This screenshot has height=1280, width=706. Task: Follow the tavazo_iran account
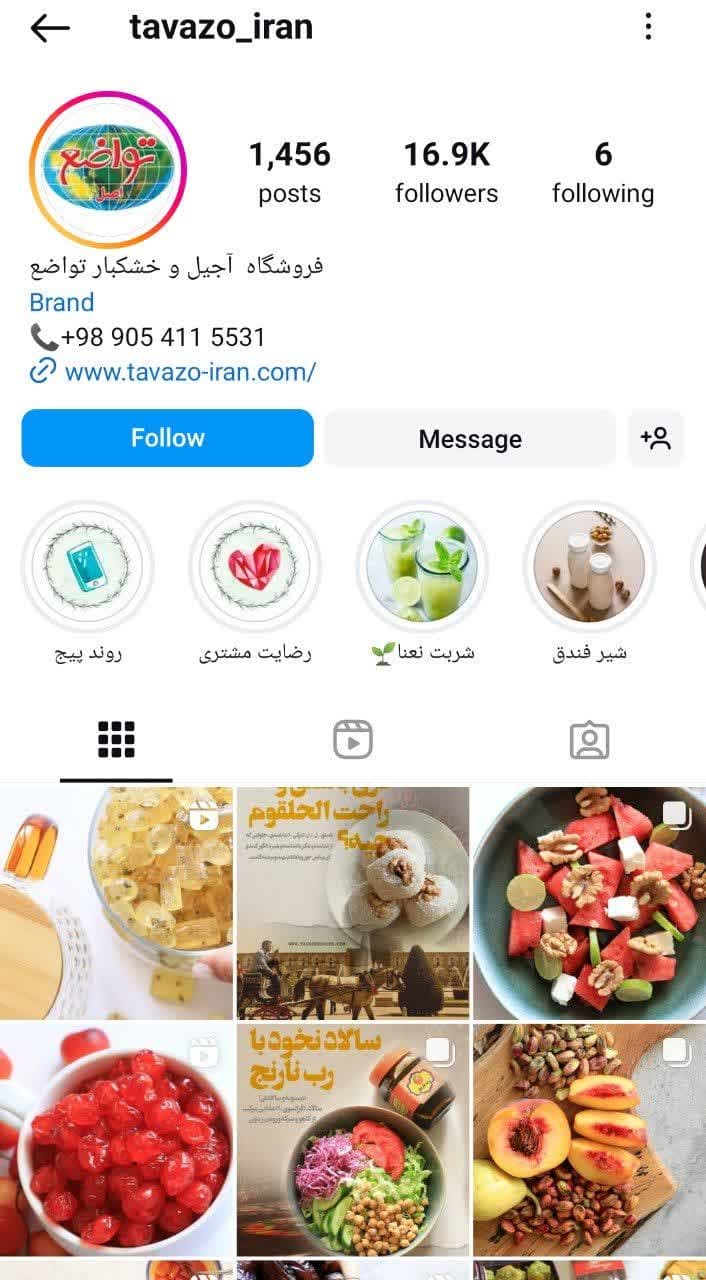tap(167, 438)
